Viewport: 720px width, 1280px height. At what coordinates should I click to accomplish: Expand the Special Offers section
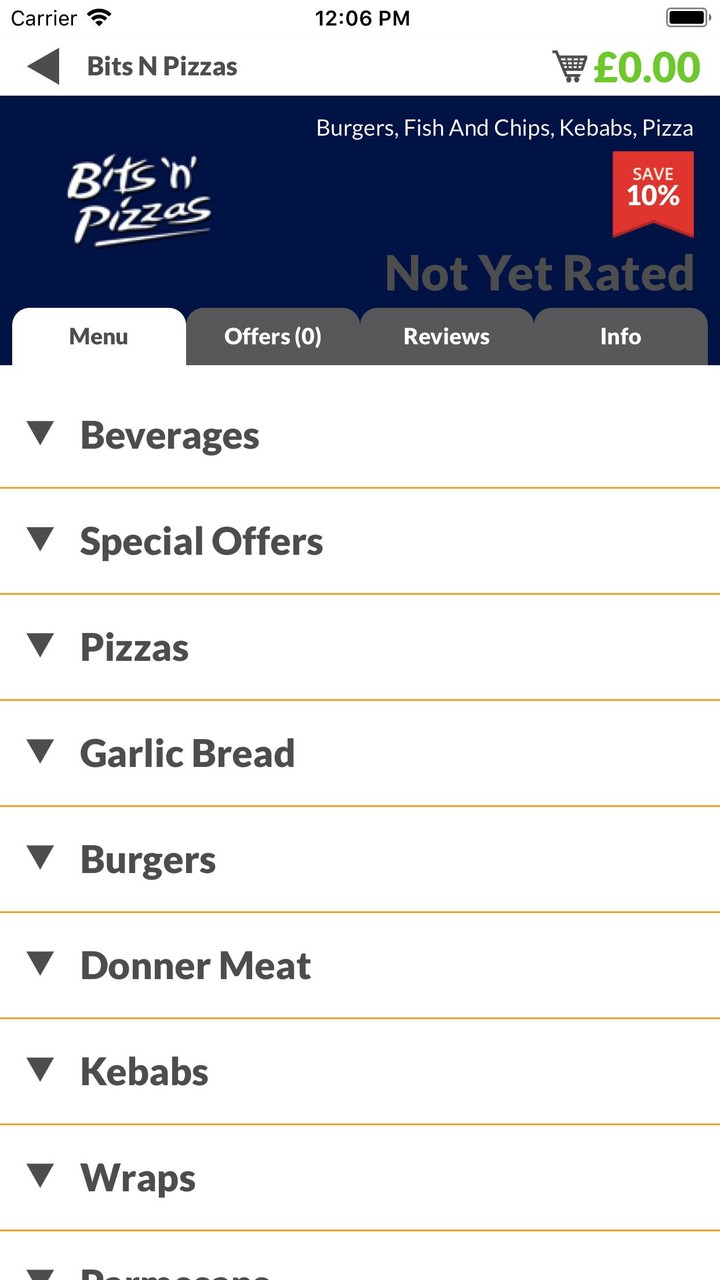pyautogui.click(x=201, y=541)
